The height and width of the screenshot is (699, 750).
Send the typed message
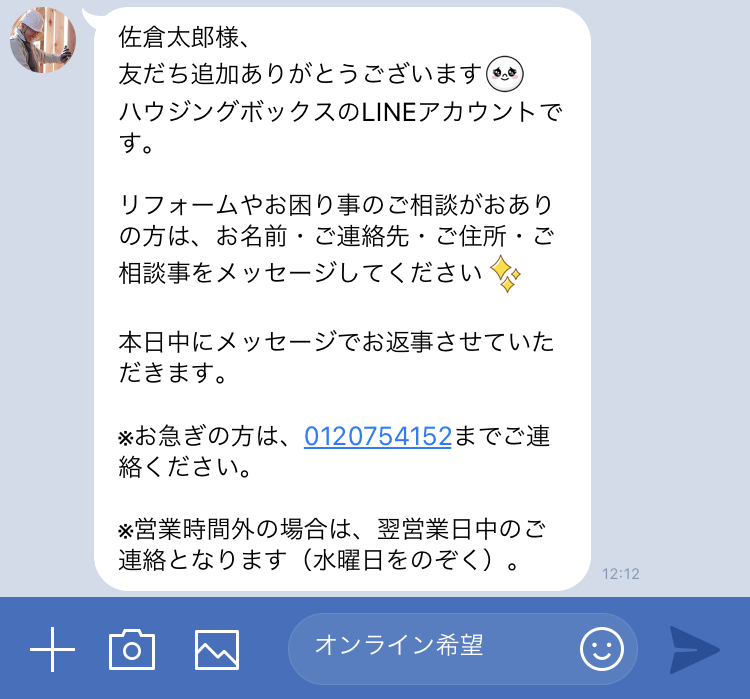click(694, 650)
